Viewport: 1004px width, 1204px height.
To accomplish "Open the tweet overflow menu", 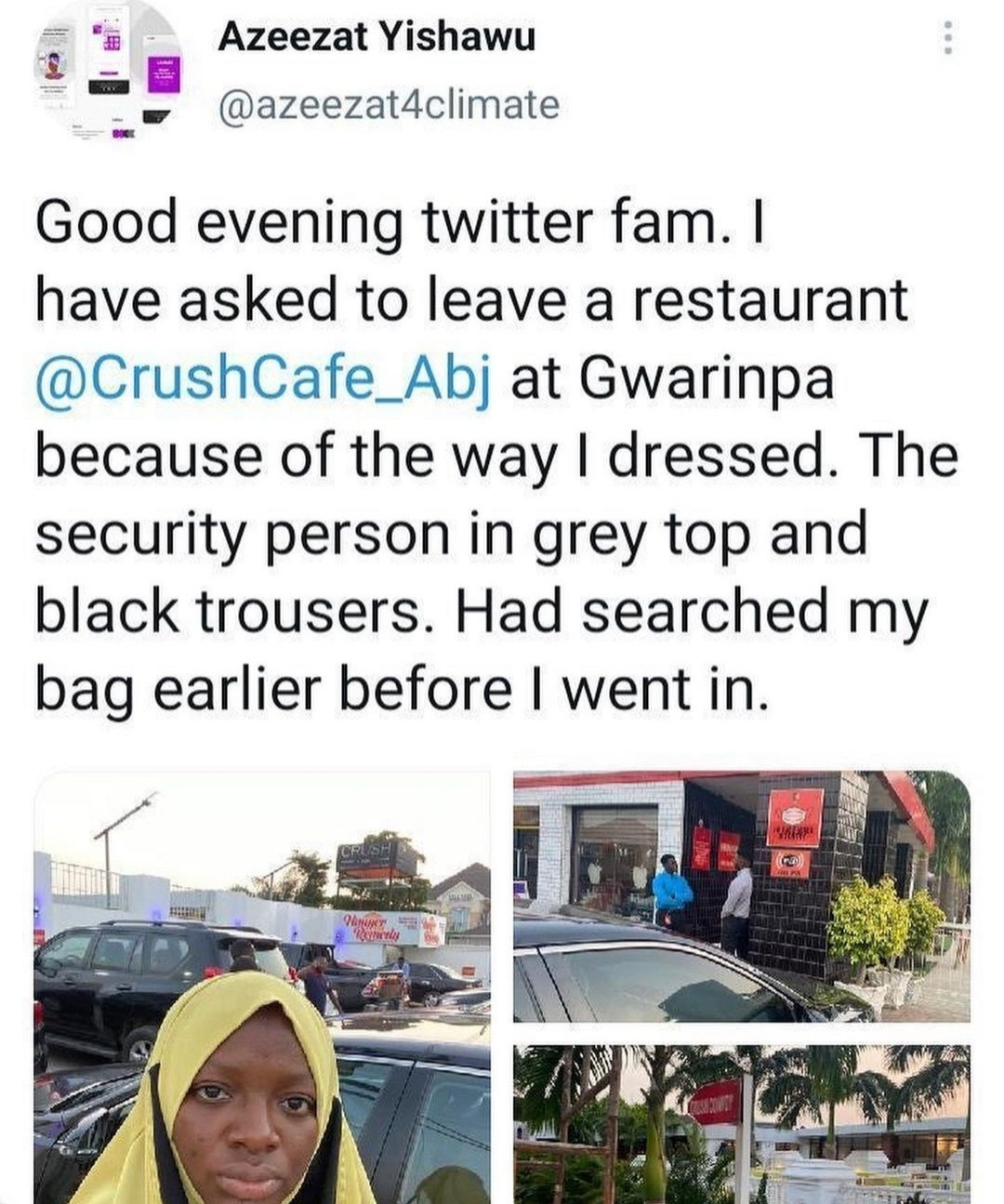I will 947,38.
